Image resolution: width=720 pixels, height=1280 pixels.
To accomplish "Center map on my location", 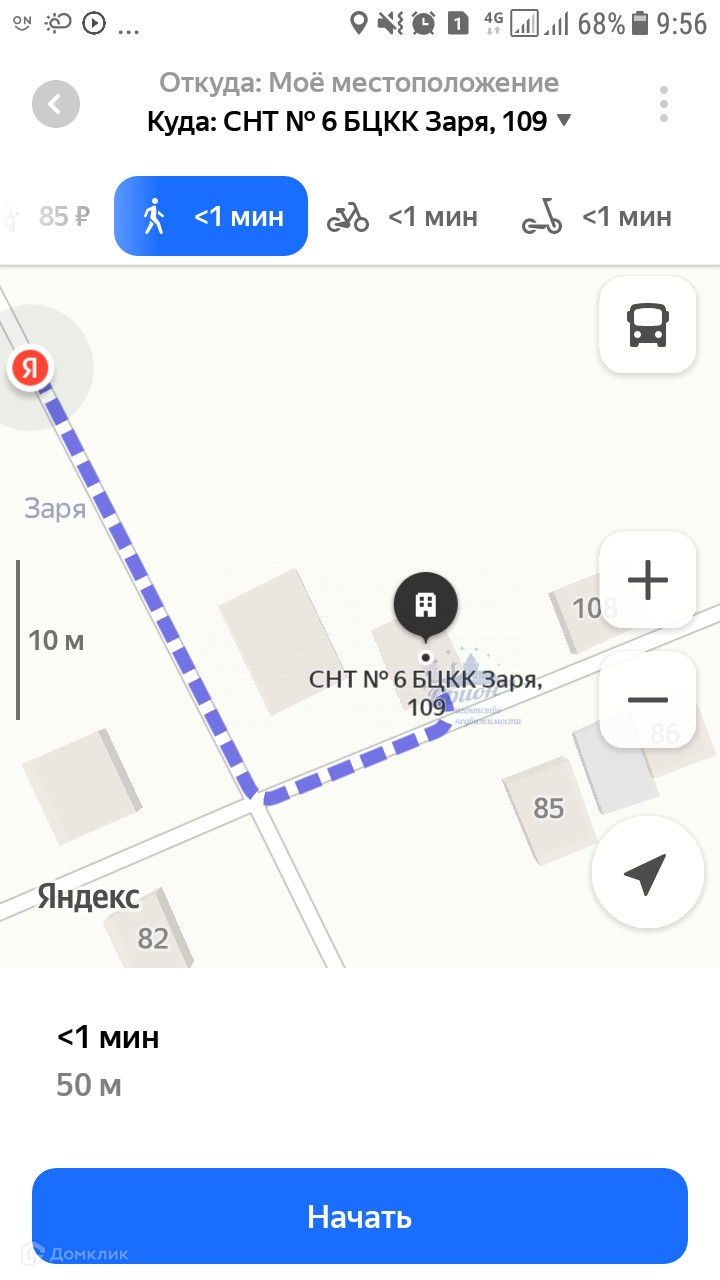I will 645,875.
